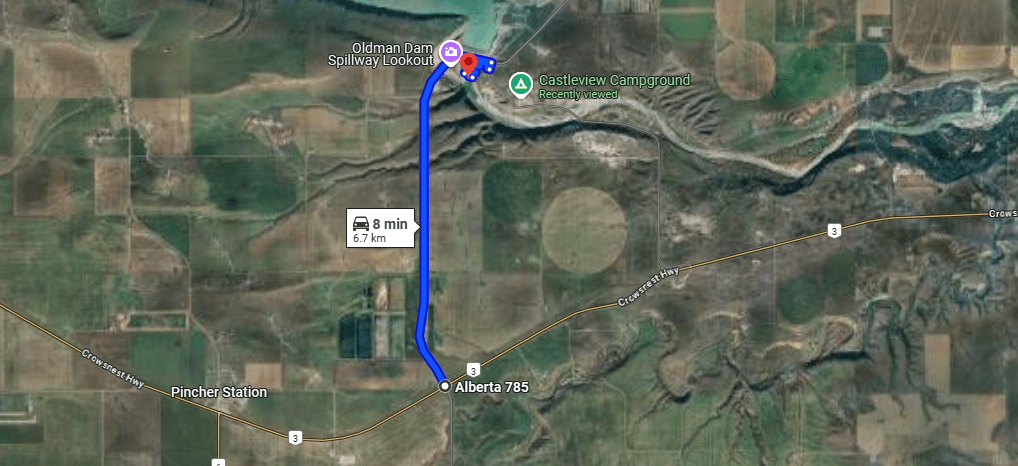
Task: Open the Castleview Campground marker
Action: click(x=520, y=84)
